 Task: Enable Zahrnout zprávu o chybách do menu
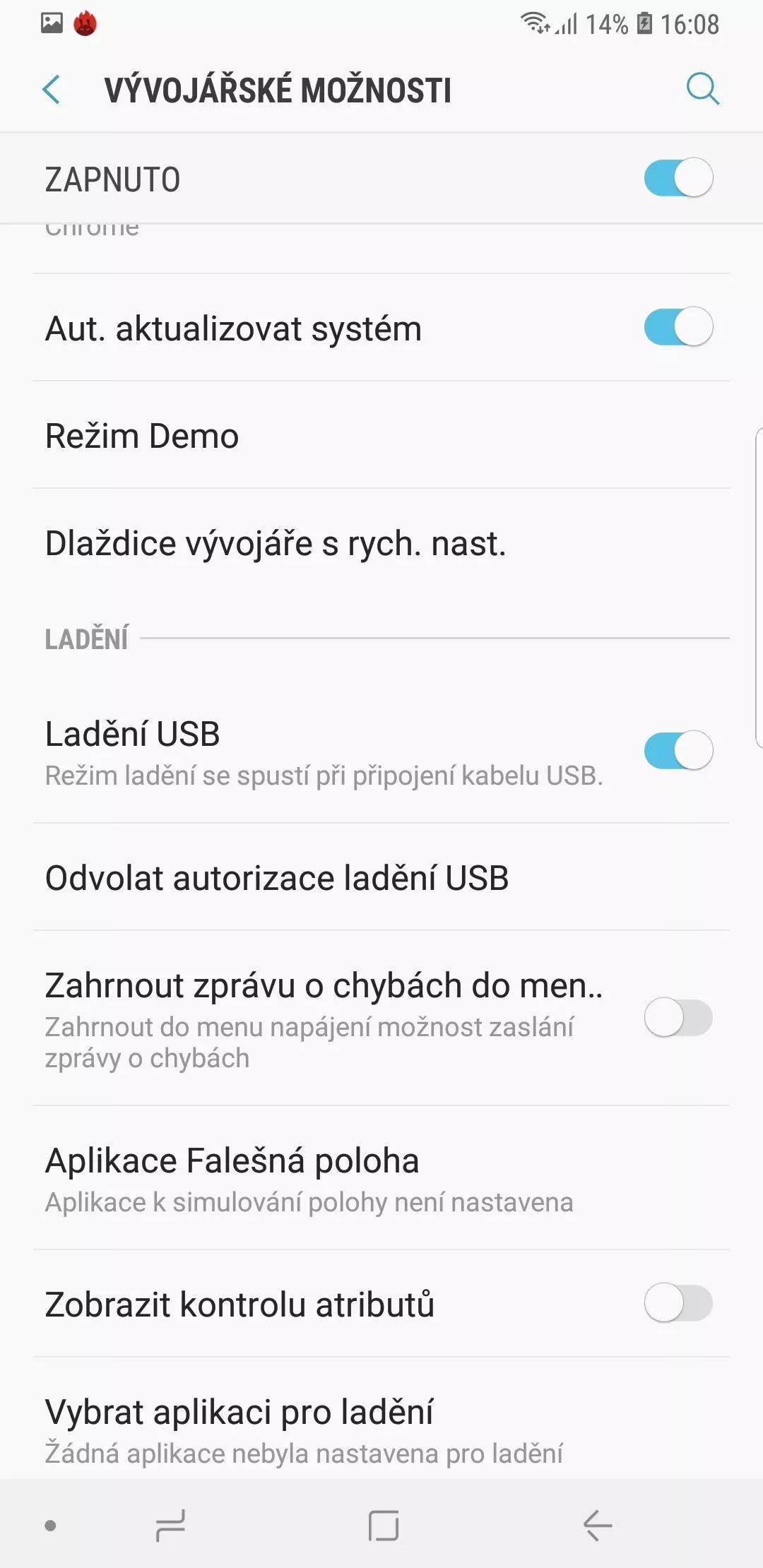coord(678,1018)
